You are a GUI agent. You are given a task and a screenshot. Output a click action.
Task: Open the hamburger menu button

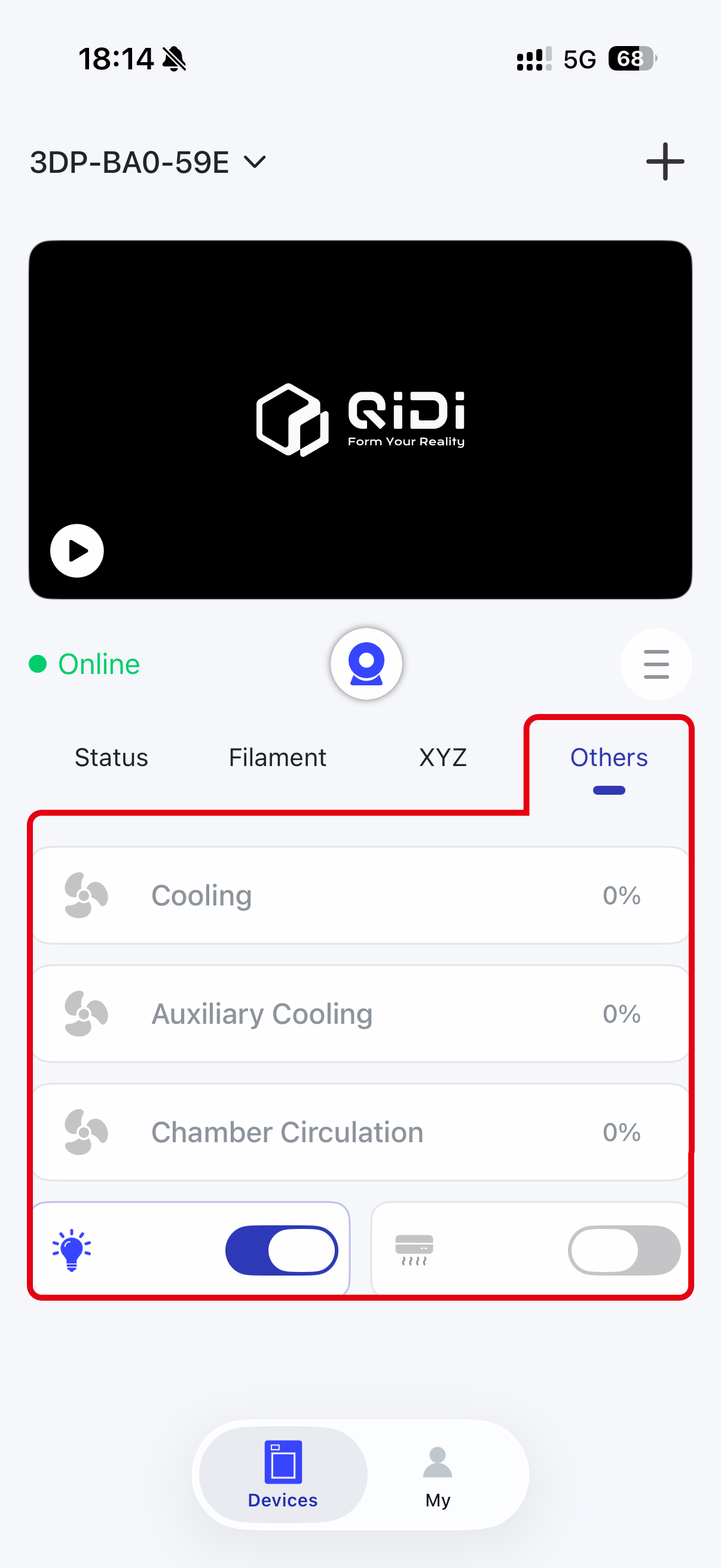pyautogui.click(x=655, y=664)
